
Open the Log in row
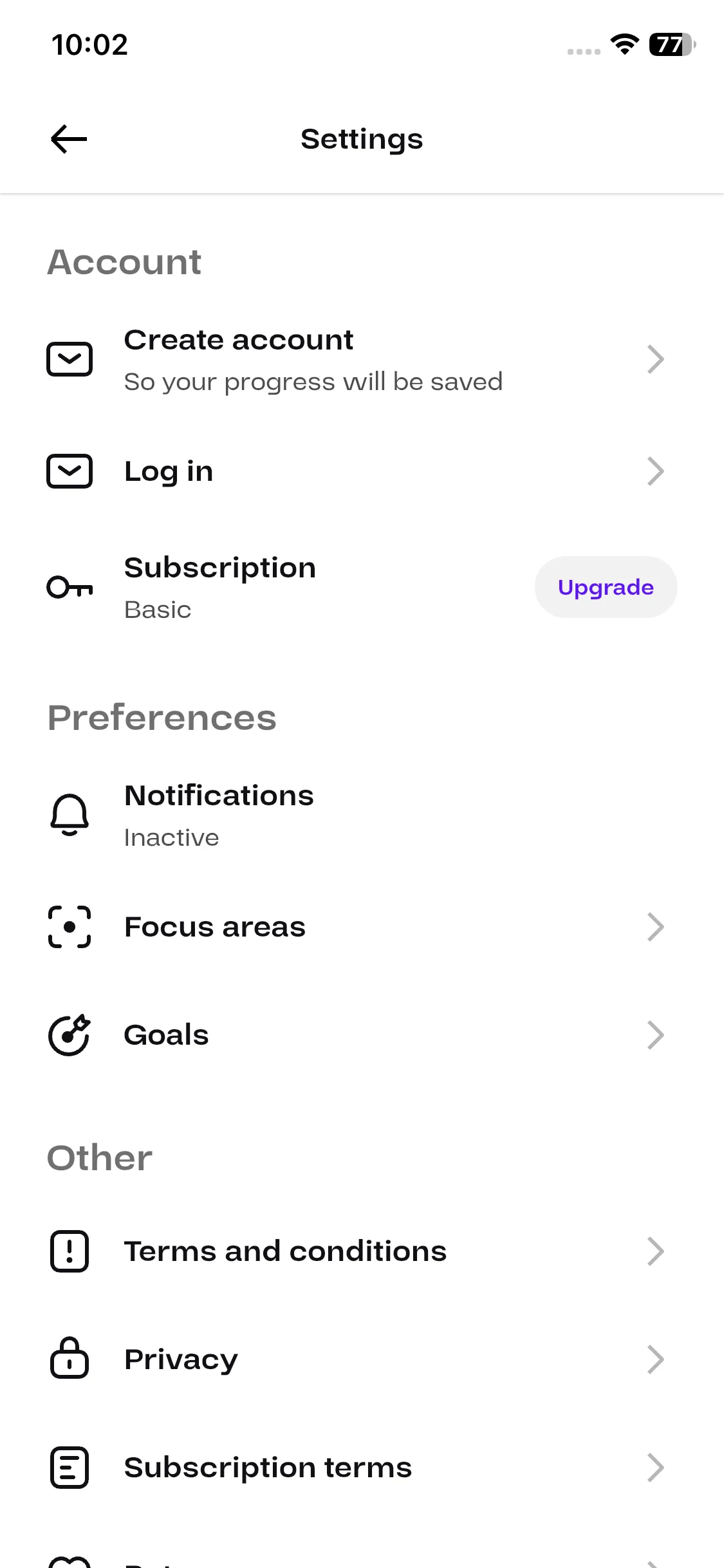360,471
